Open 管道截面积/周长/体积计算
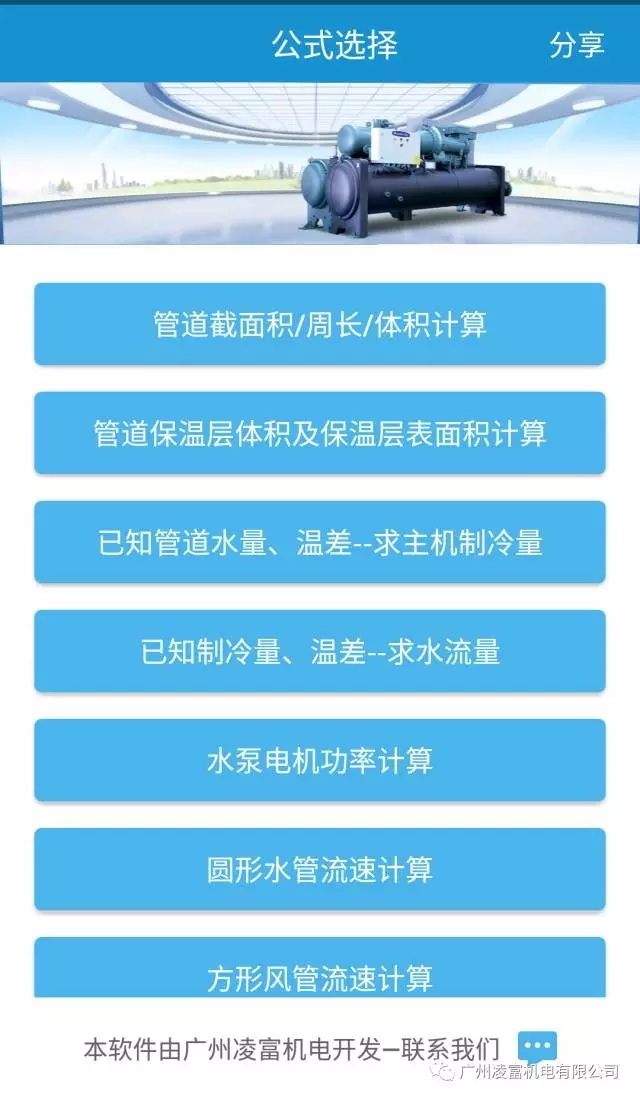 click(x=320, y=325)
